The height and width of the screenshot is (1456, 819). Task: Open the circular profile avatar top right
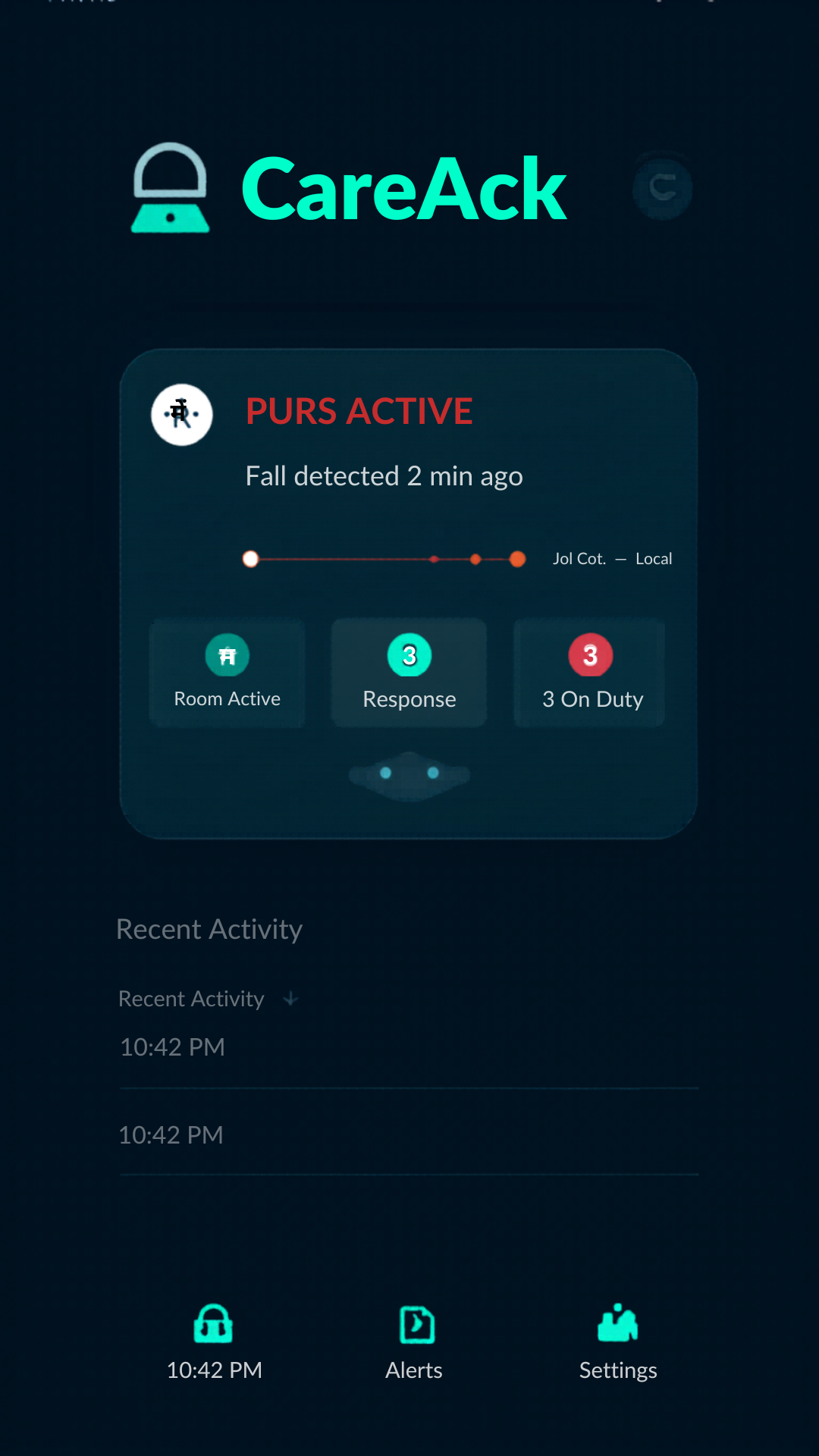pos(662,187)
